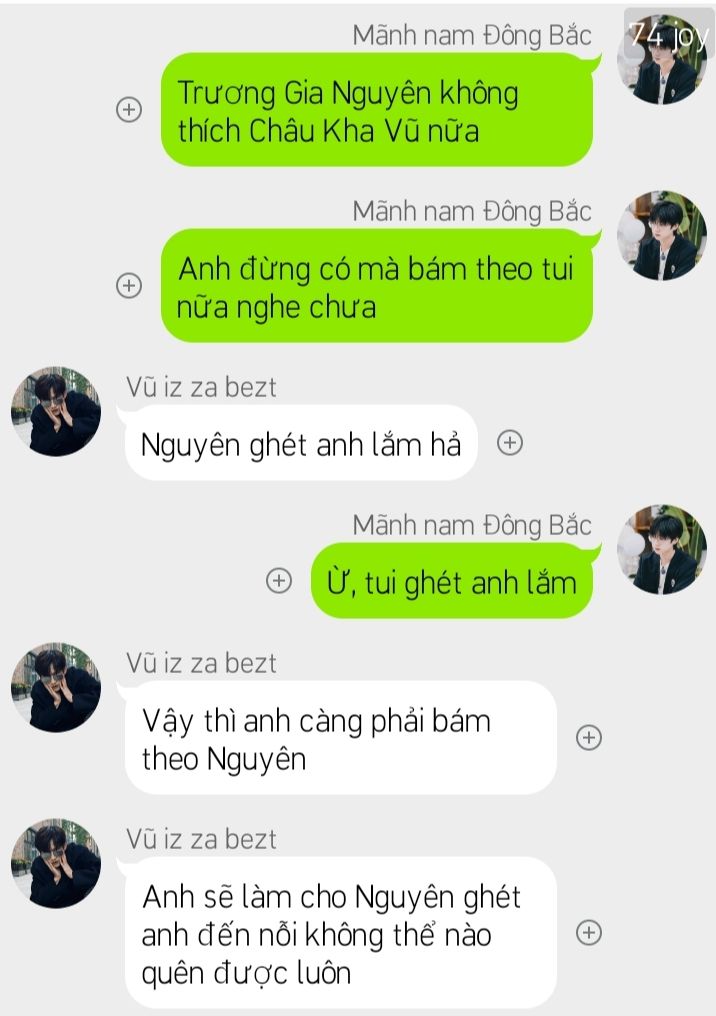Open plus icon next to "Nguyên ghét anh lắm hả"

tap(510, 442)
